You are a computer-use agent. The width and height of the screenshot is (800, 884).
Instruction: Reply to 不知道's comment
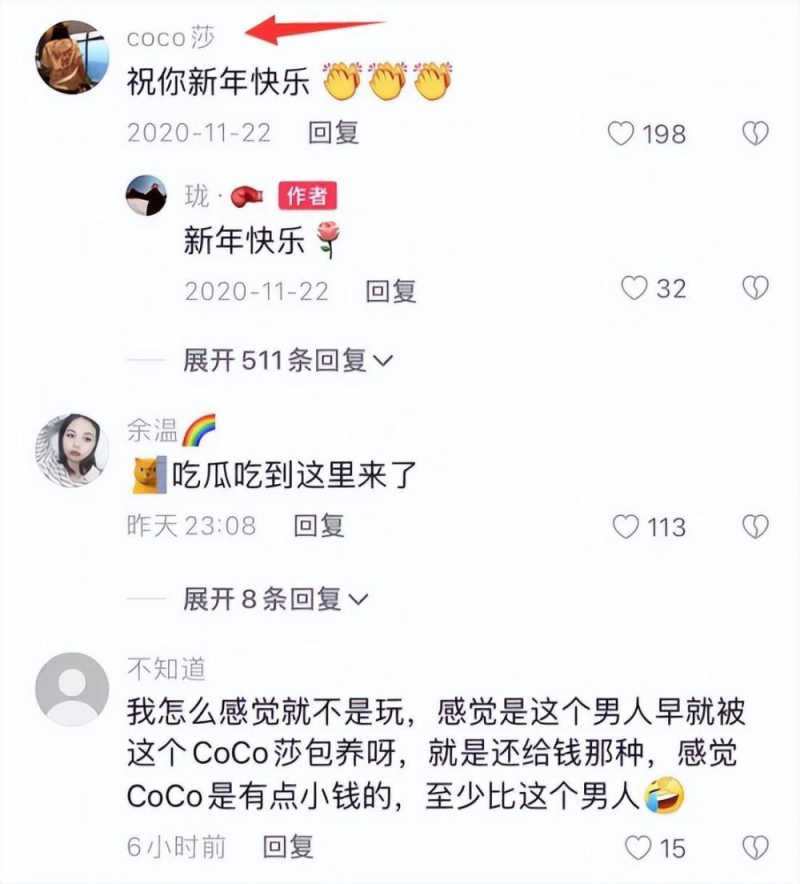coord(288,847)
